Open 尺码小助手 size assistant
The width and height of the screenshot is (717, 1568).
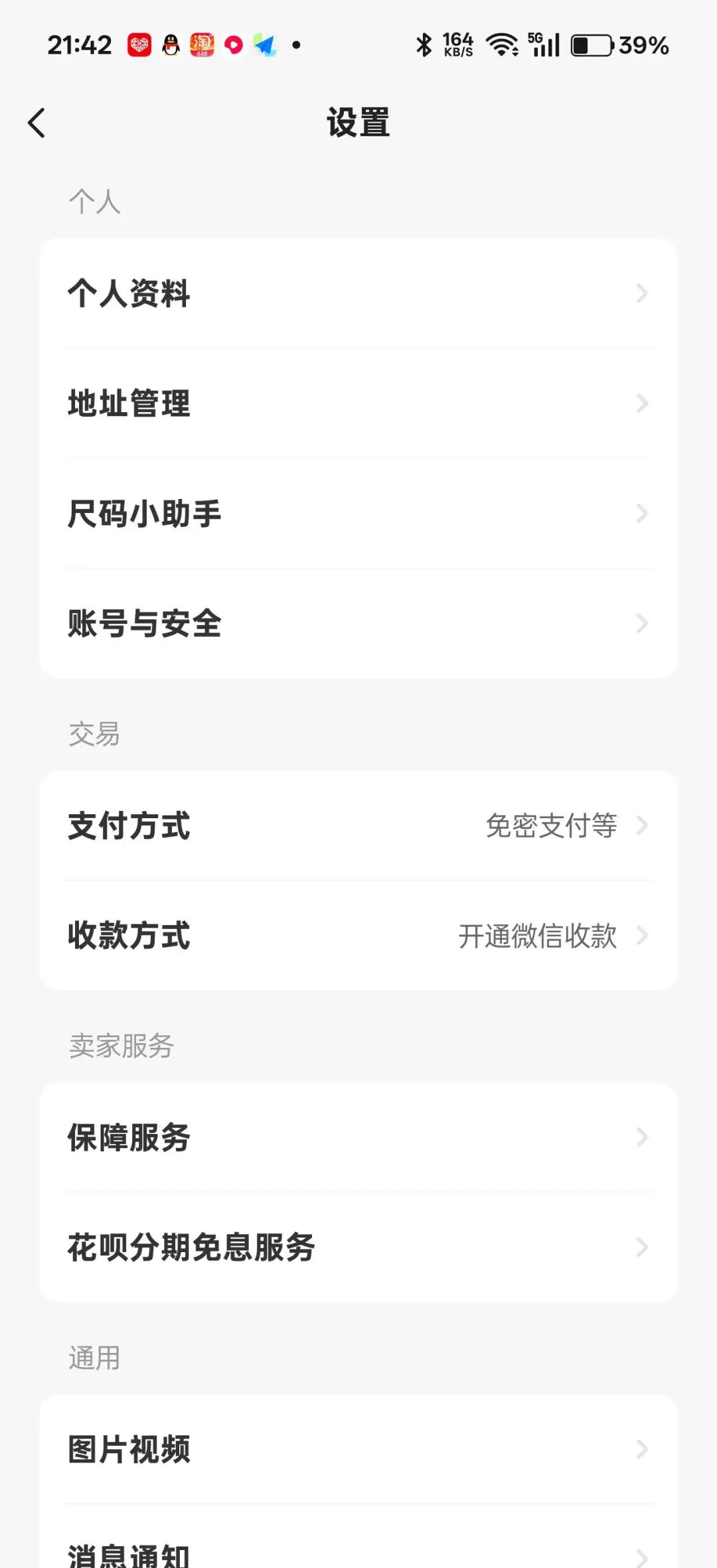point(358,514)
